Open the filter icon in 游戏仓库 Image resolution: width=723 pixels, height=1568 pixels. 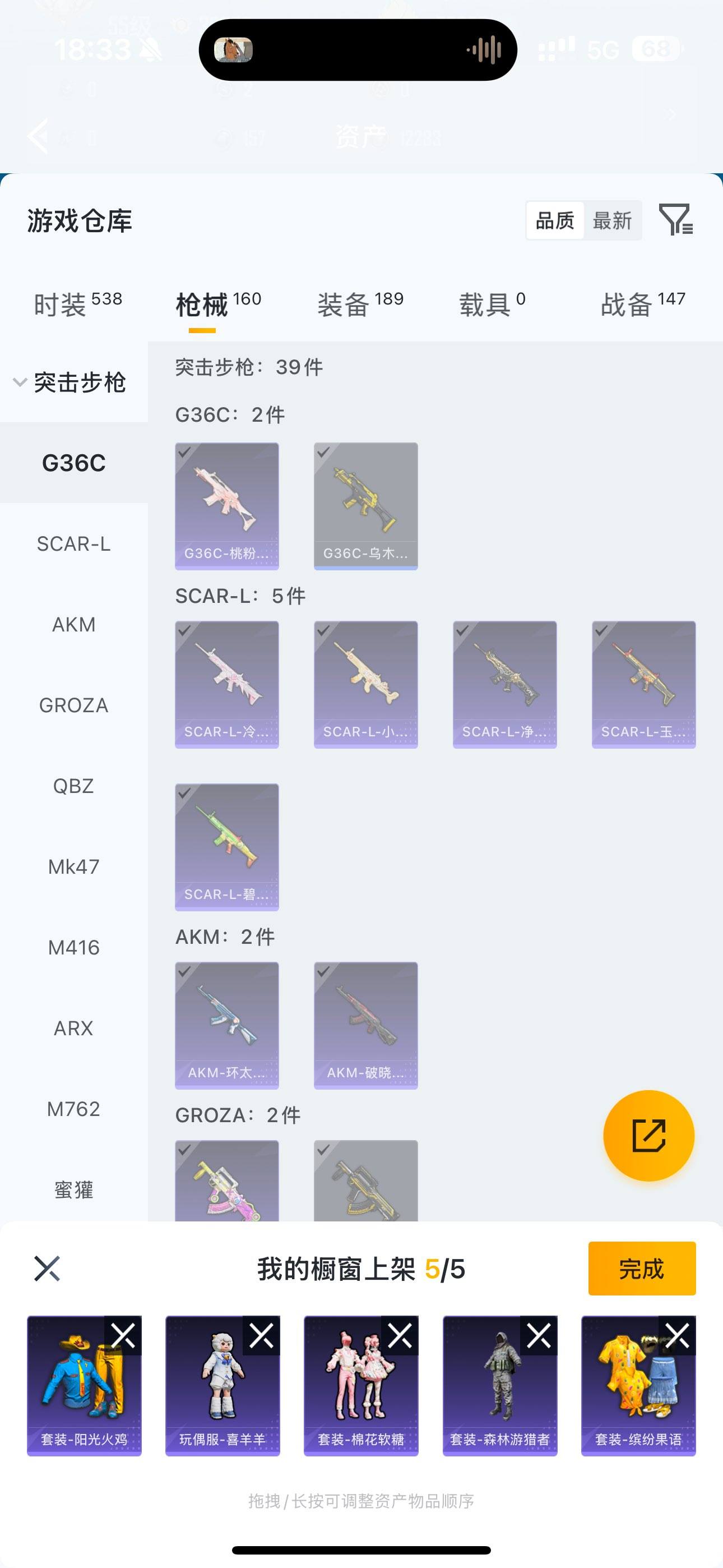point(675,220)
